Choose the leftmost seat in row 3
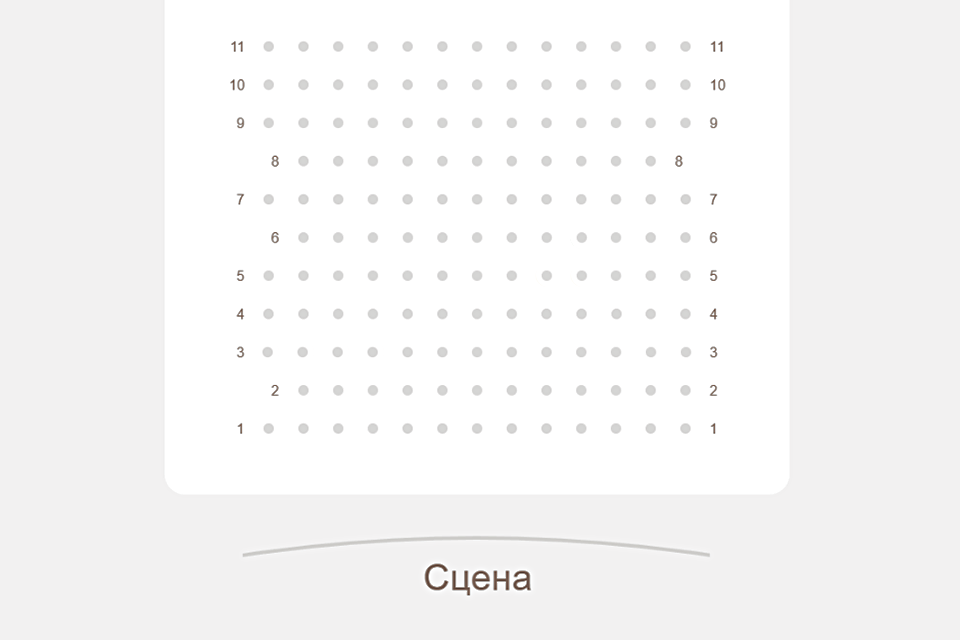Viewport: 960px width, 640px height. pyautogui.click(x=268, y=352)
